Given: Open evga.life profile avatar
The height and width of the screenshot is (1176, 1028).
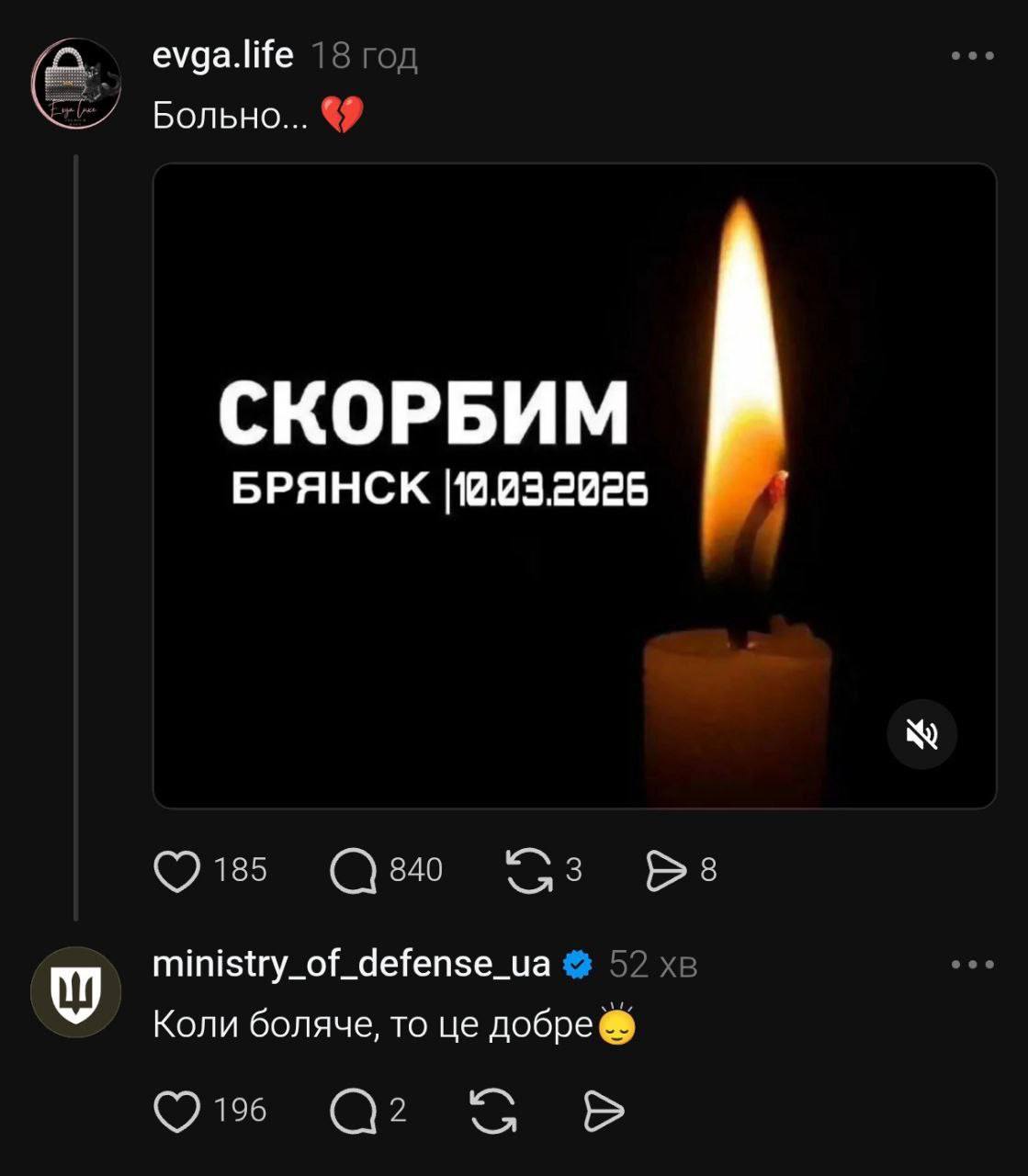Looking at the screenshot, I should point(76,84).
